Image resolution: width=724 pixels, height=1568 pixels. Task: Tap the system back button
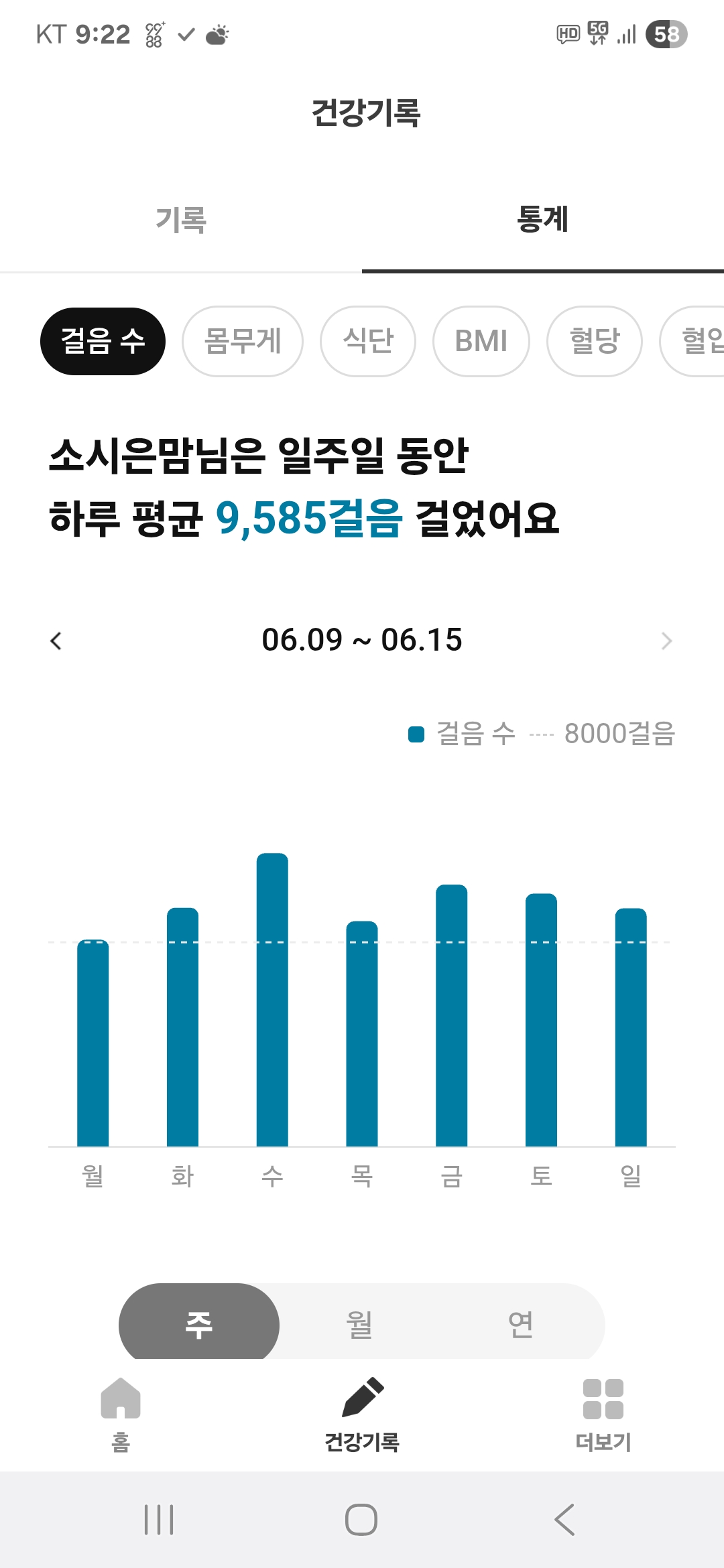point(564,1520)
